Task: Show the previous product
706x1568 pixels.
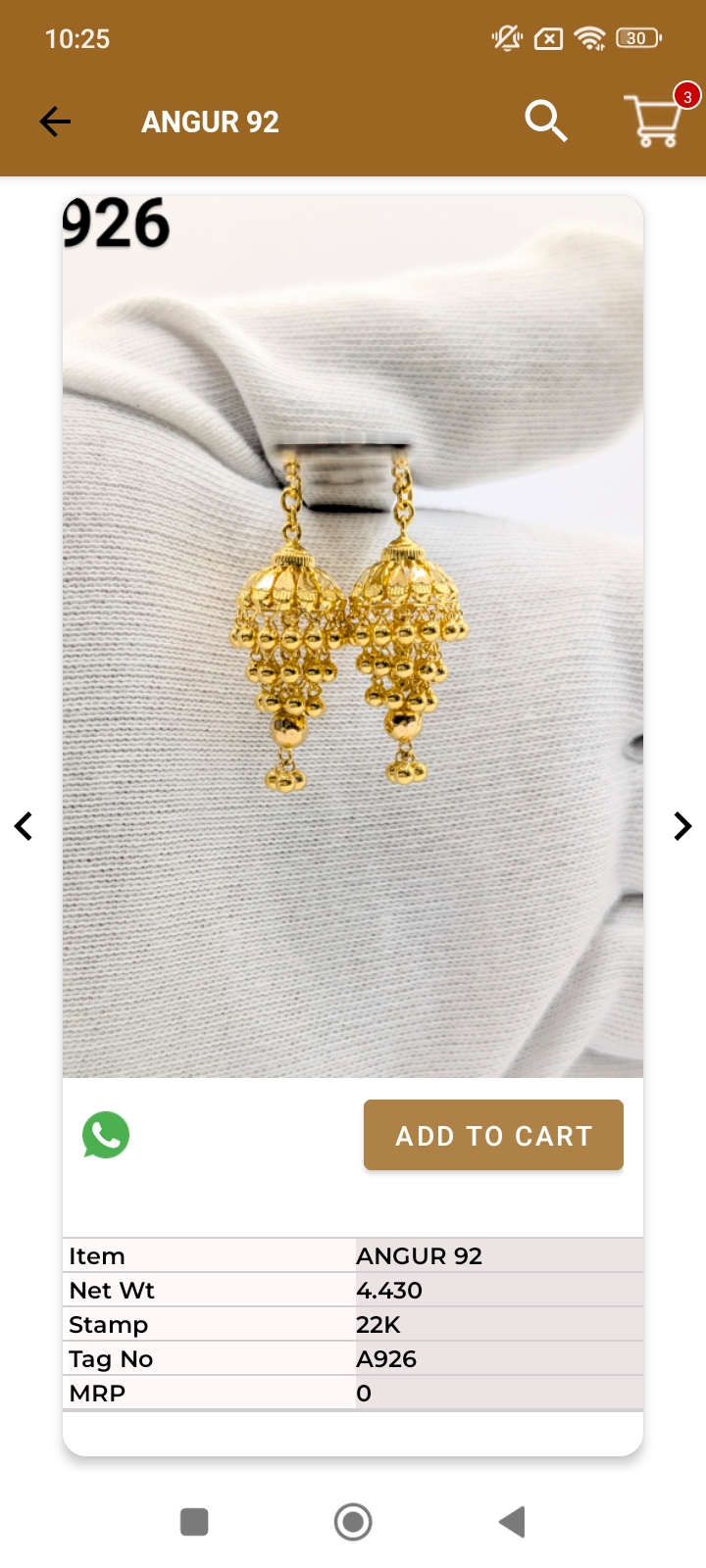Action: click(24, 826)
